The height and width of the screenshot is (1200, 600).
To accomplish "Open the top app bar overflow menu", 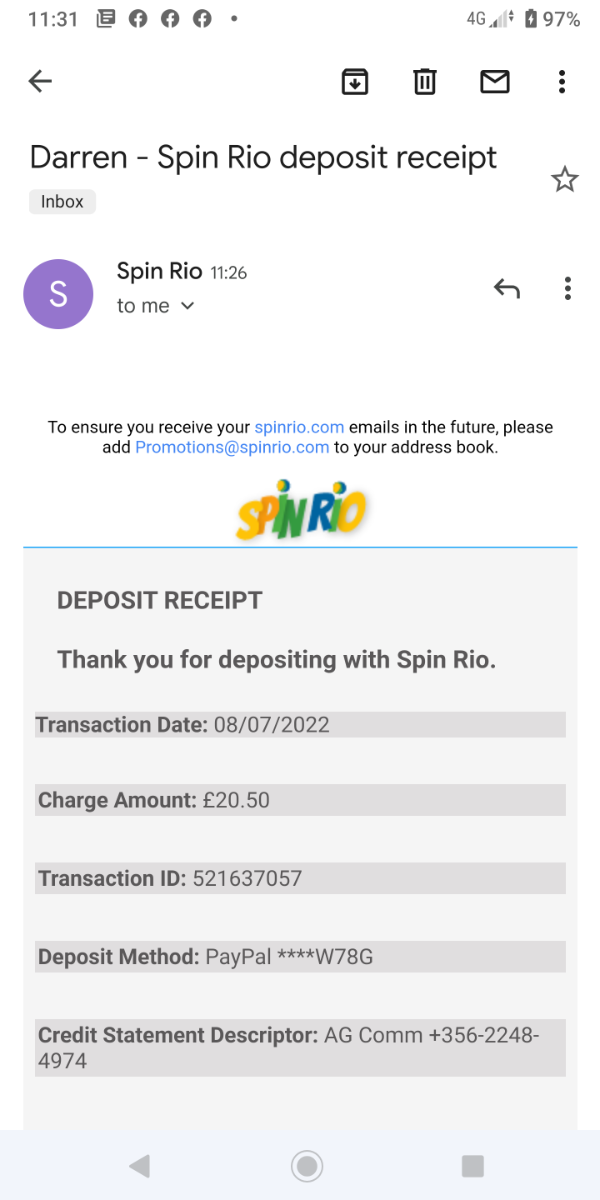I will coord(562,82).
